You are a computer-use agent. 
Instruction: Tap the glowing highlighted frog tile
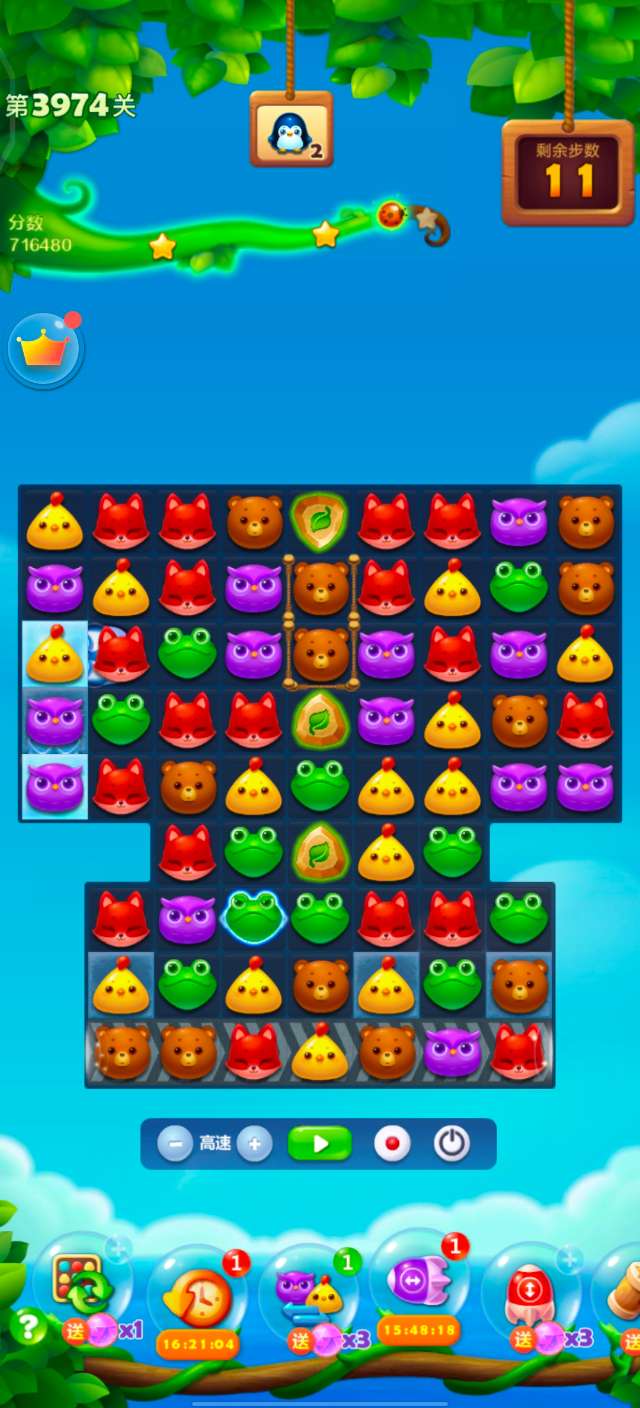(x=253, y=916)
